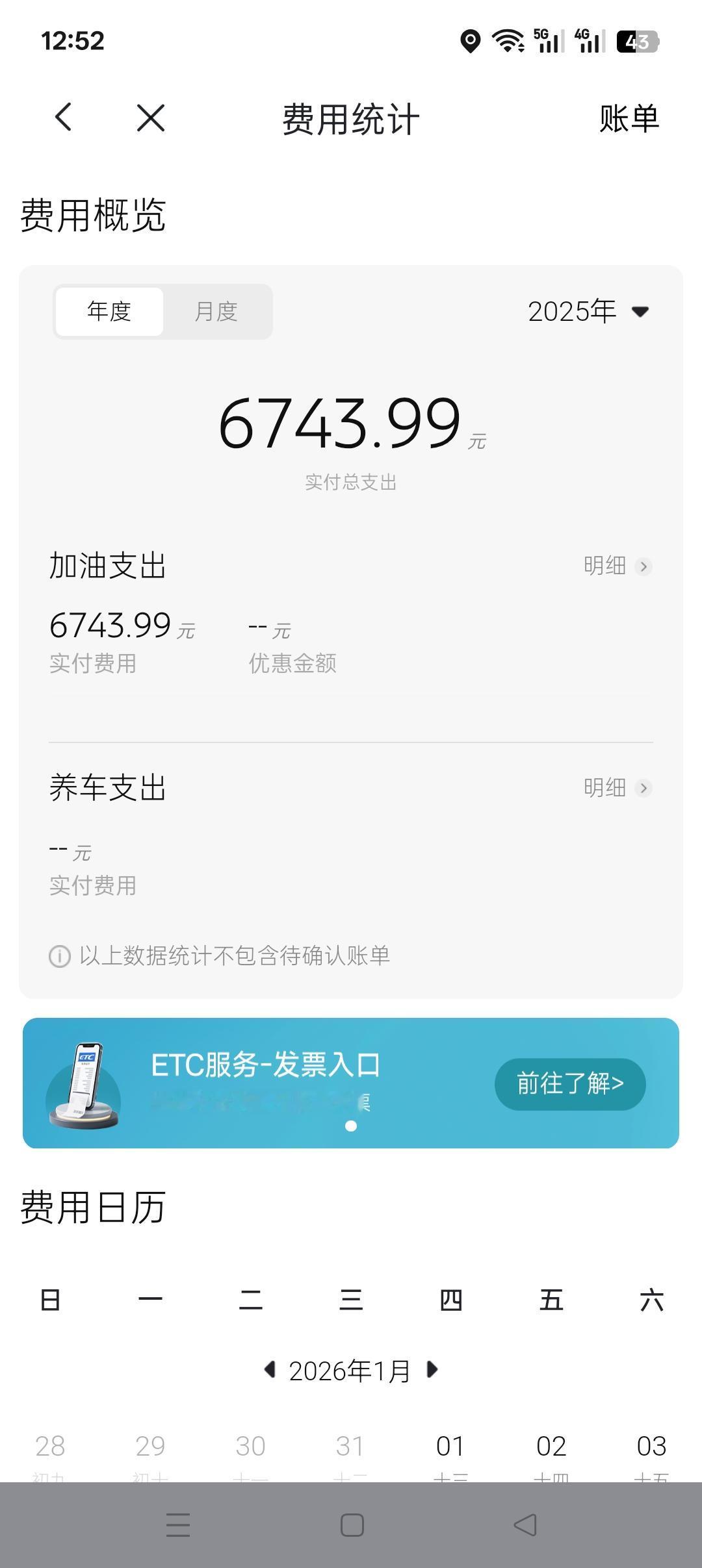Switch to 年度 statistics view
Screen dimensions: 702x1568
[x=109, y=310]
